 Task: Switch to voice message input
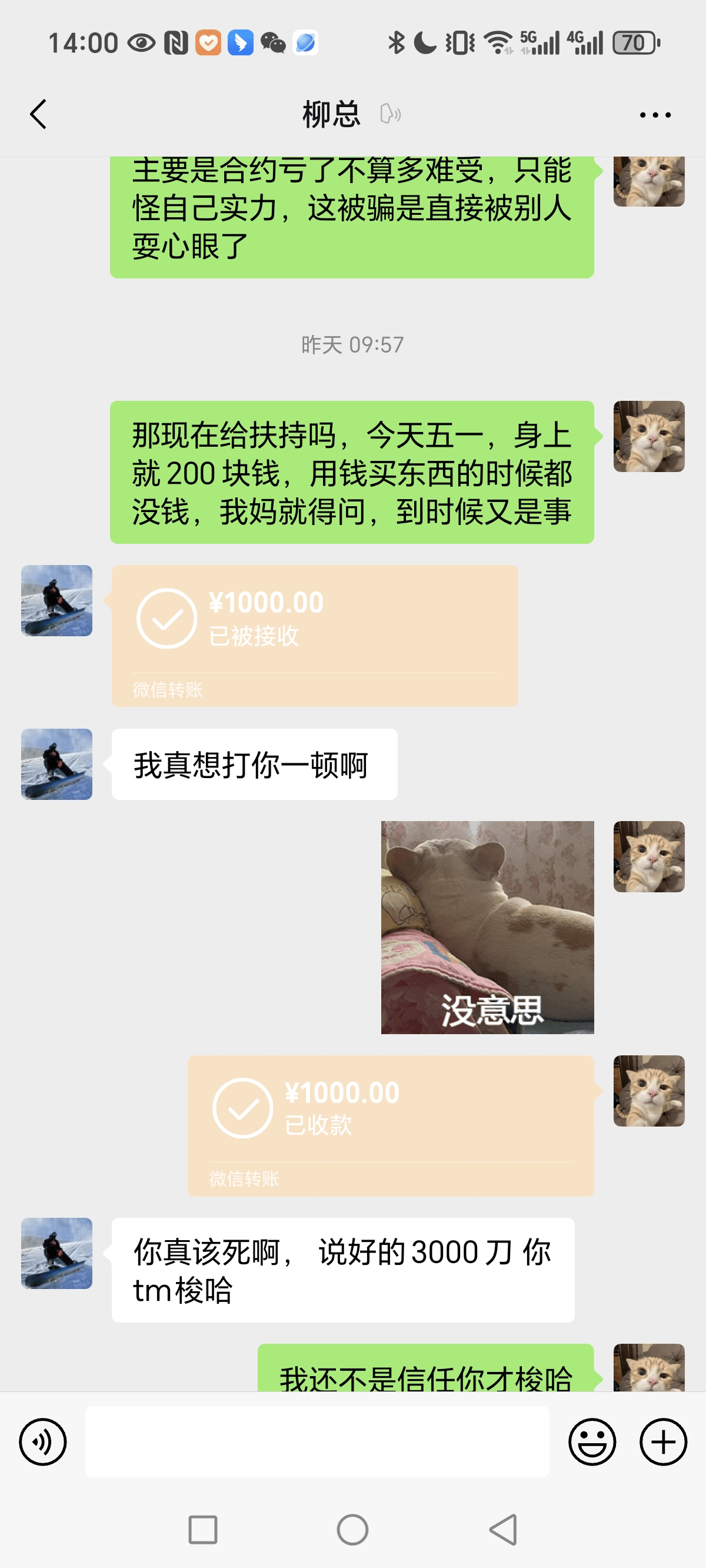point(42,1441)
